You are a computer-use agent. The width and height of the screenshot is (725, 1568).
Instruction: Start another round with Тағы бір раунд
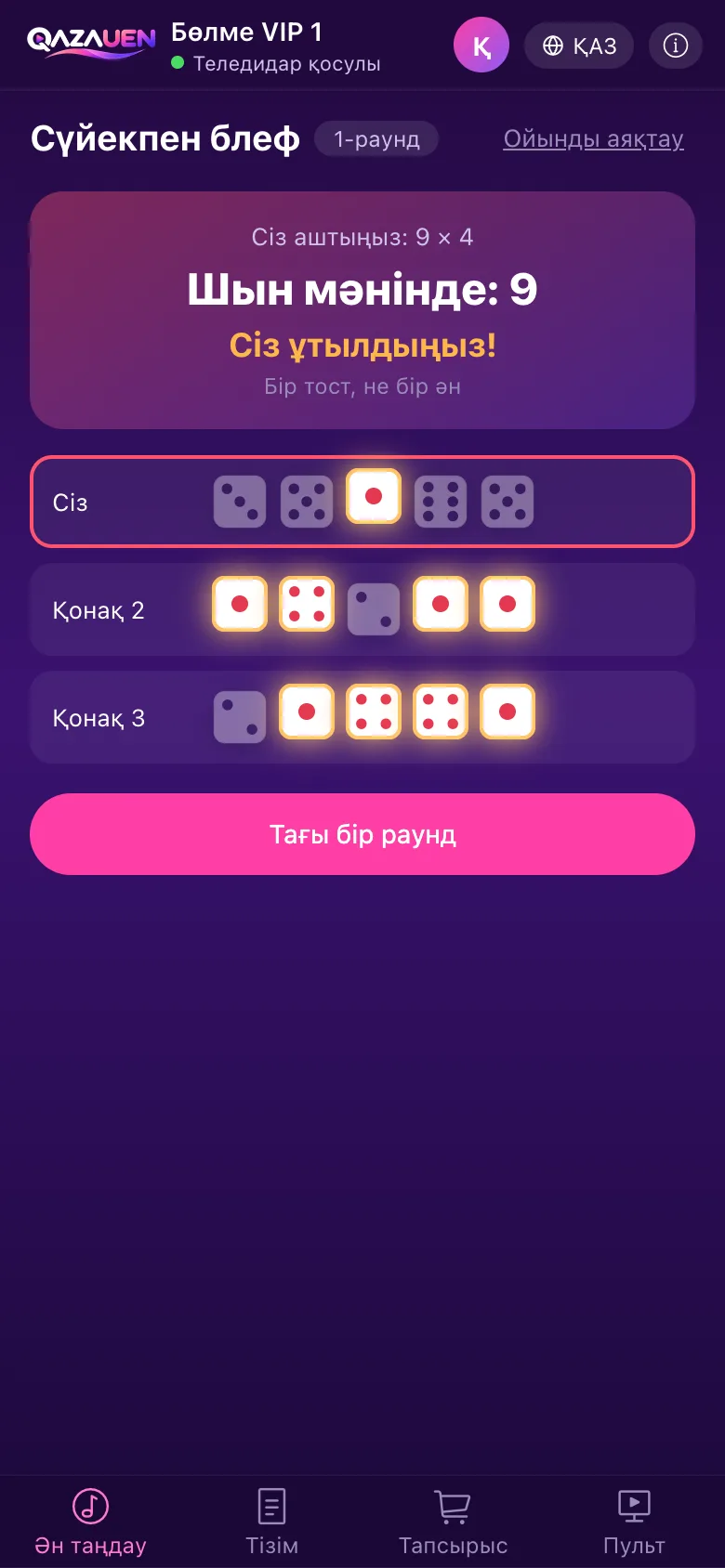[362, 834]
